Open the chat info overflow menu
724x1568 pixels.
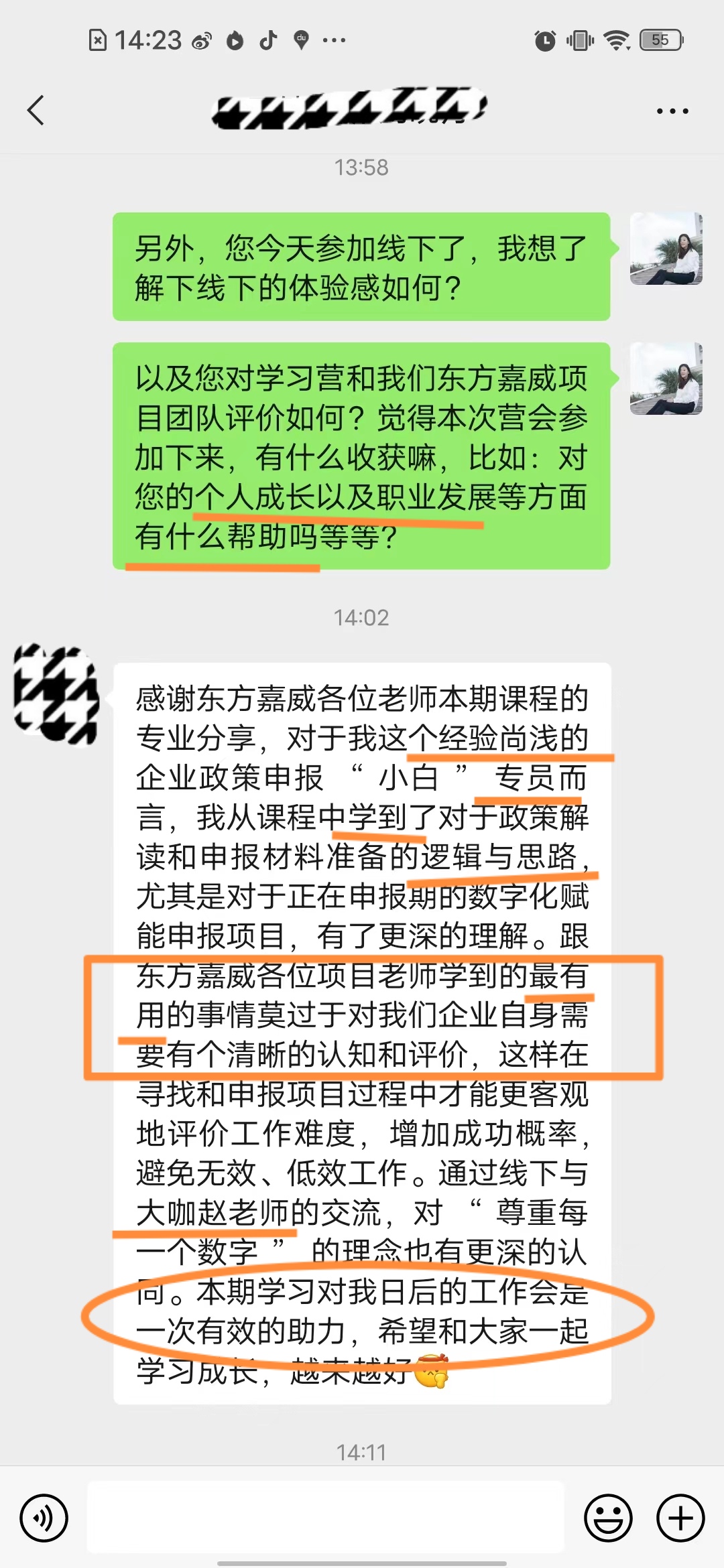click(x=672, y=111)
